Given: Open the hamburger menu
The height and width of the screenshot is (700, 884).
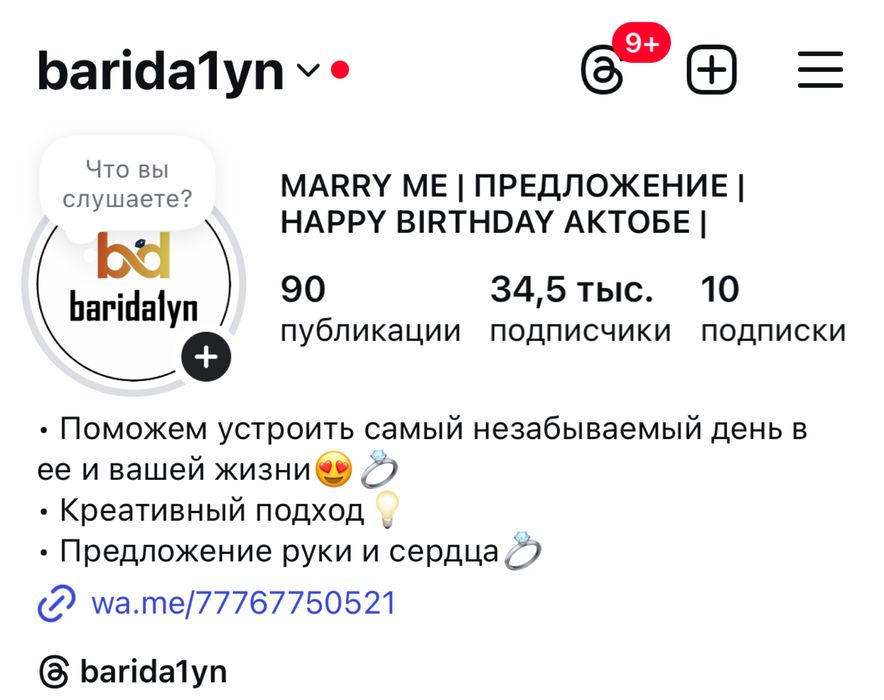Looking at the screenshot, I should [820, 71].
